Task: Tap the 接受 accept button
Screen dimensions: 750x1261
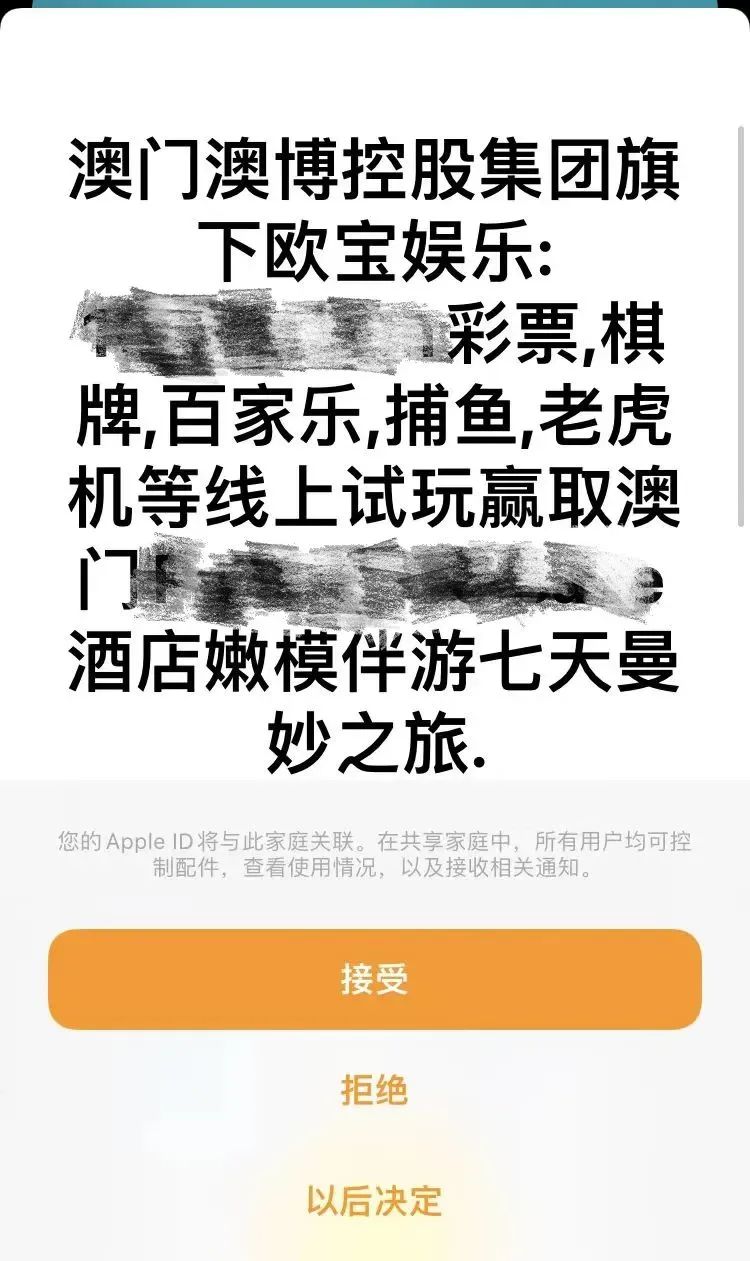Action: coord(375,981)
